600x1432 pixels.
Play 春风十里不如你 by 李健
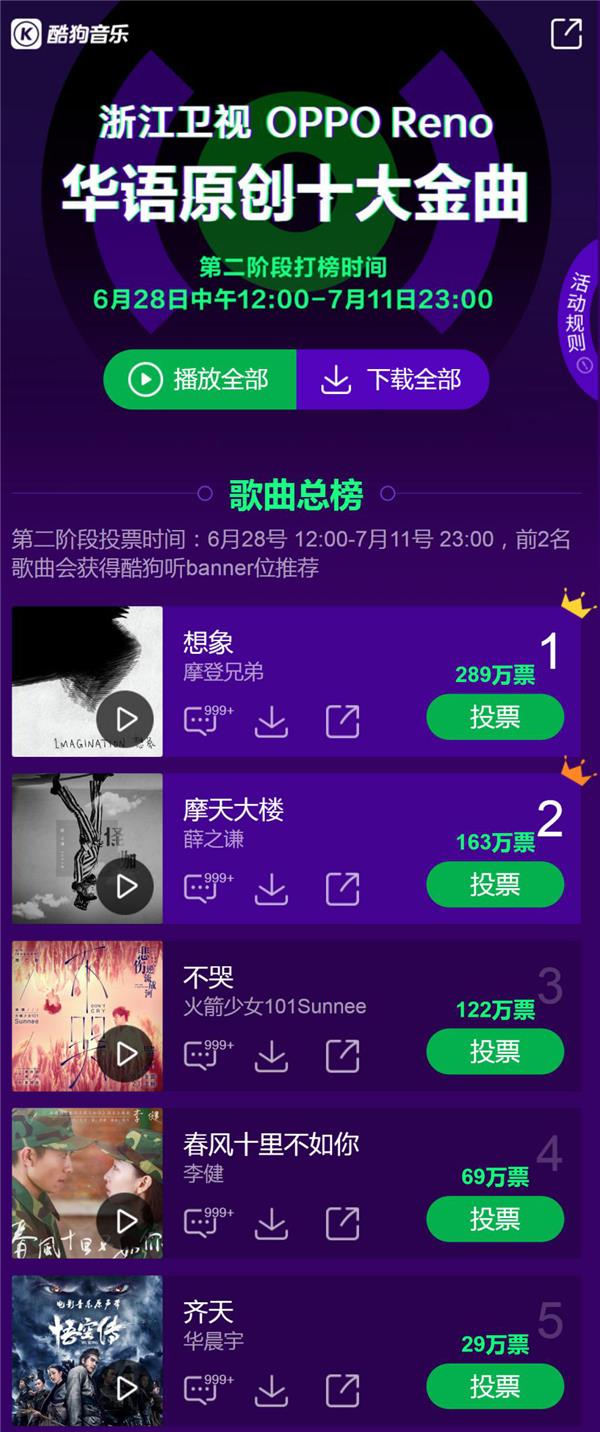click(x=126, y=1221)
